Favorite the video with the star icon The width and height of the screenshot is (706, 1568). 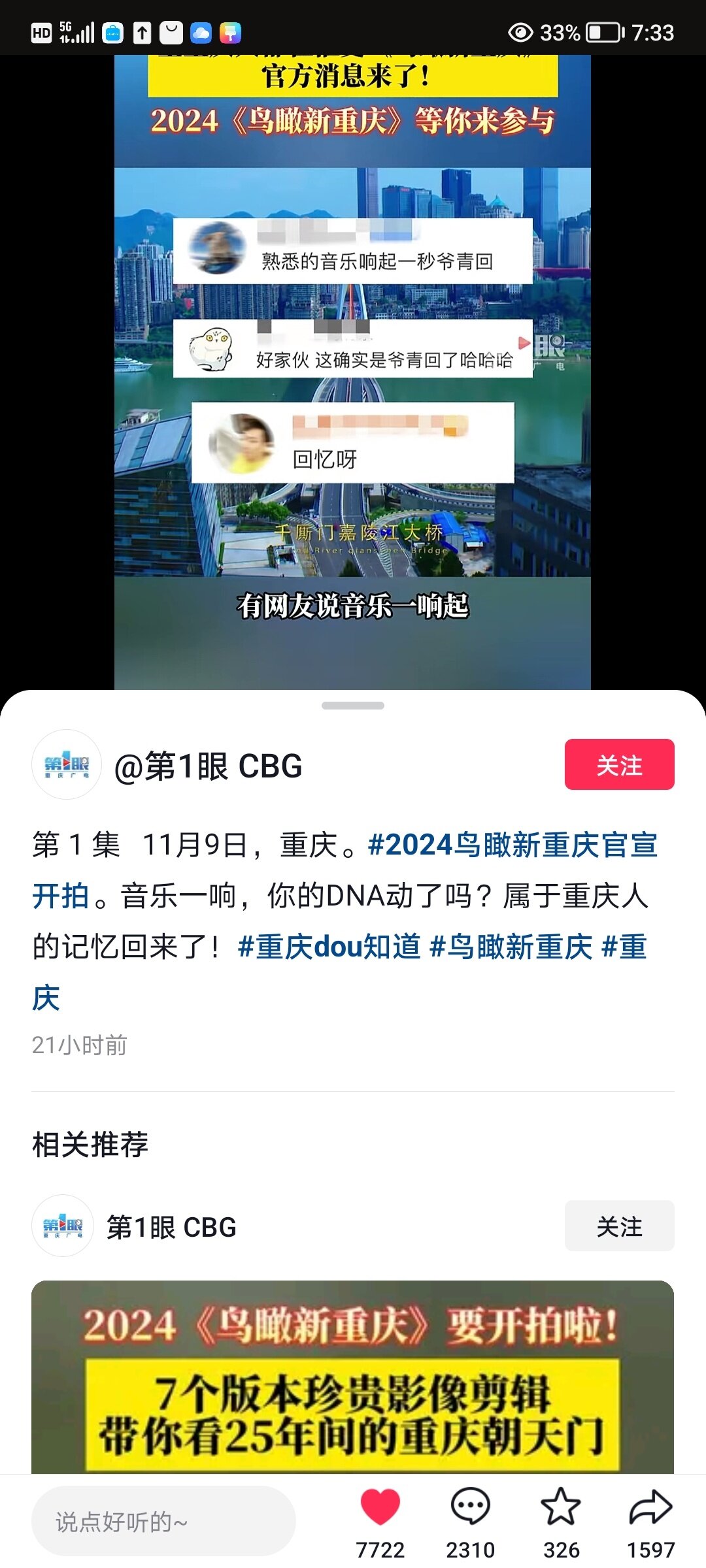561,1507
